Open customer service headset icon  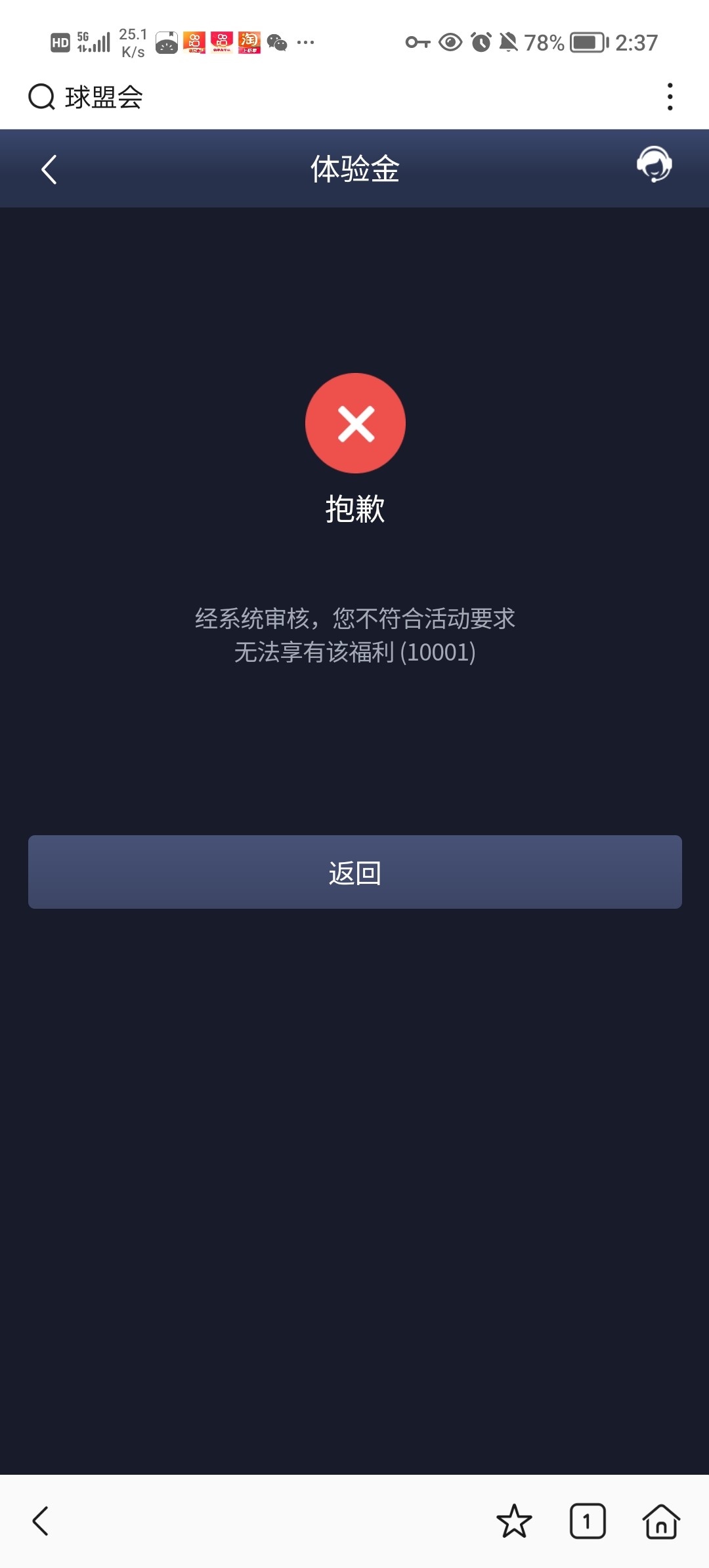[654, 164]
